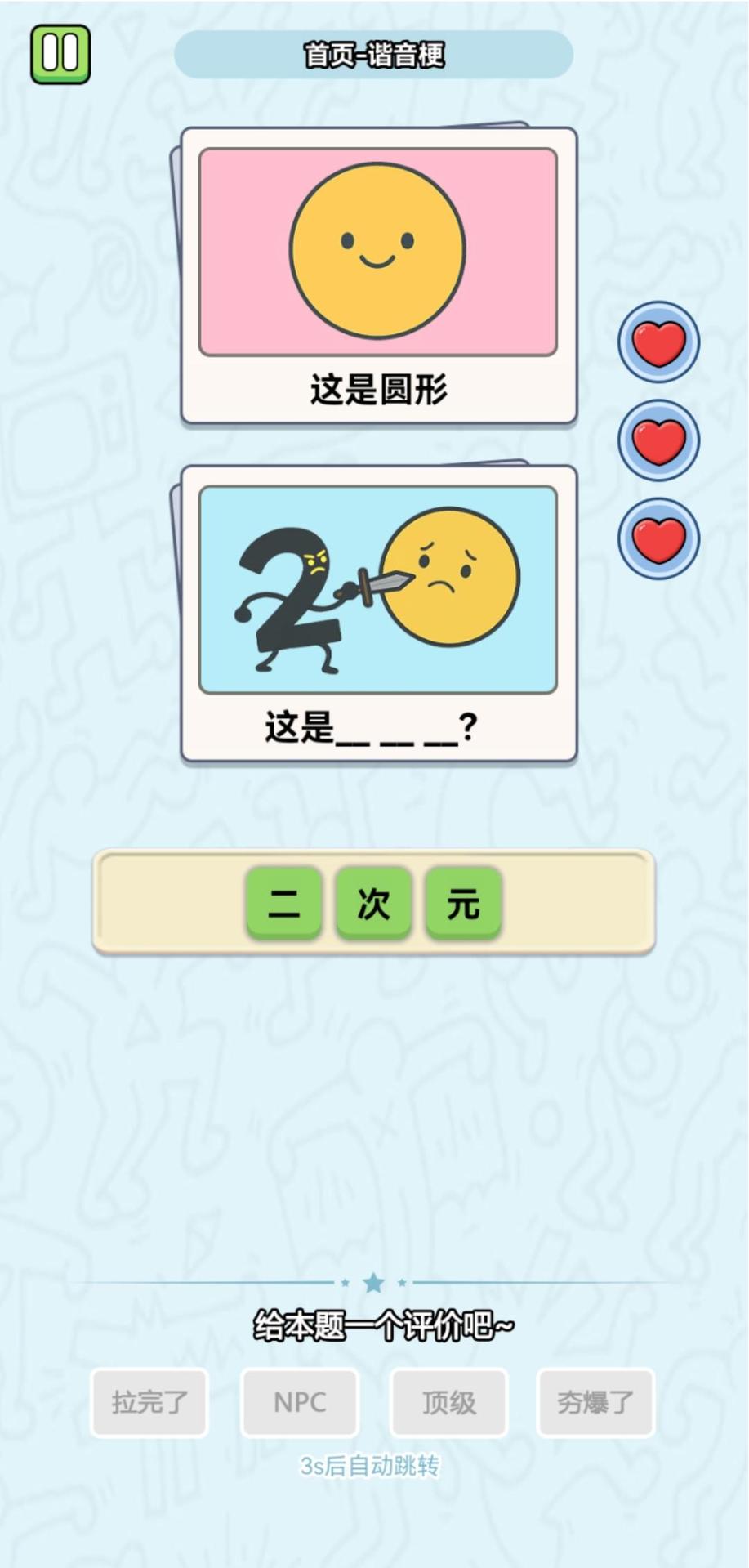Rate this question as 顶级
This screenshot has height=1568, width=749.
448,1402
